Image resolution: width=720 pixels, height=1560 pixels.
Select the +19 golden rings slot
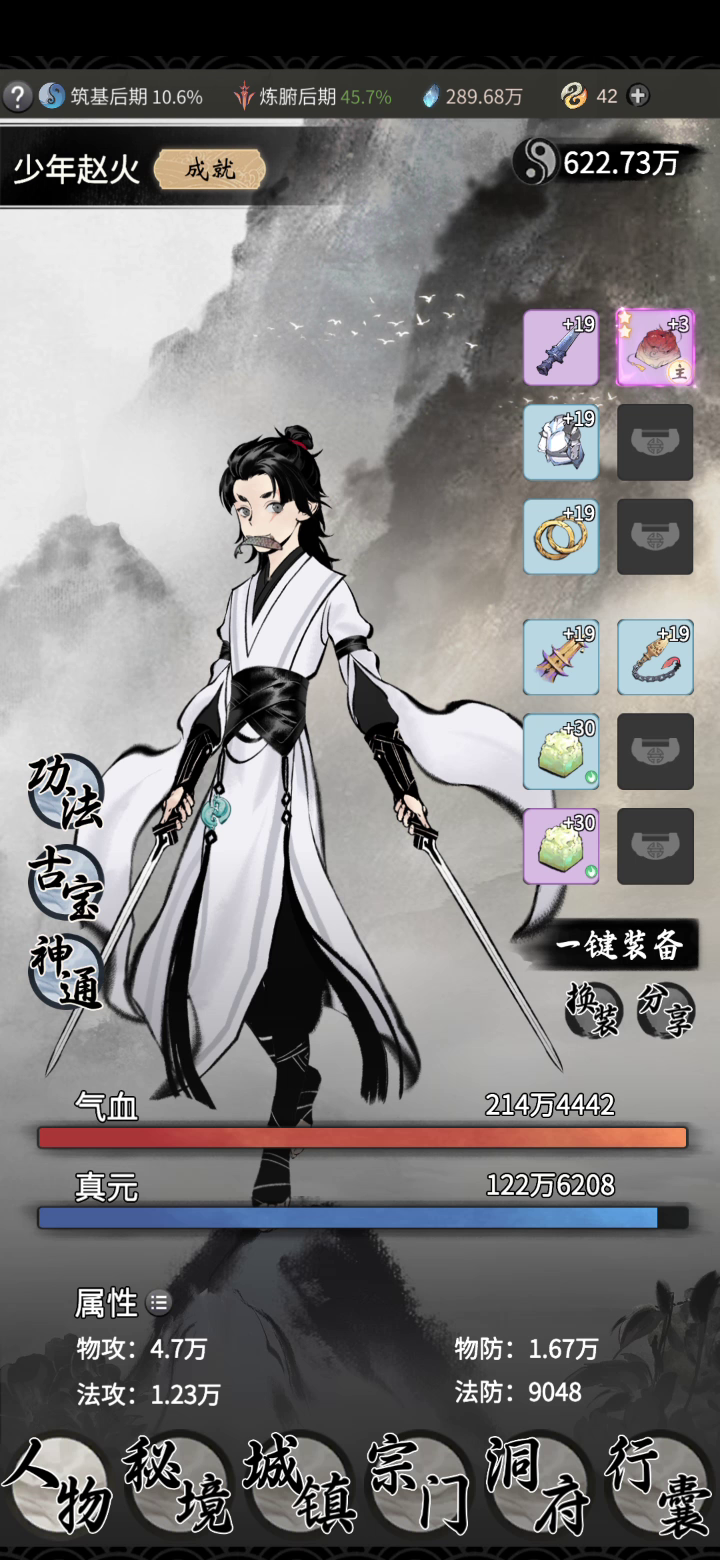point(561,537)
